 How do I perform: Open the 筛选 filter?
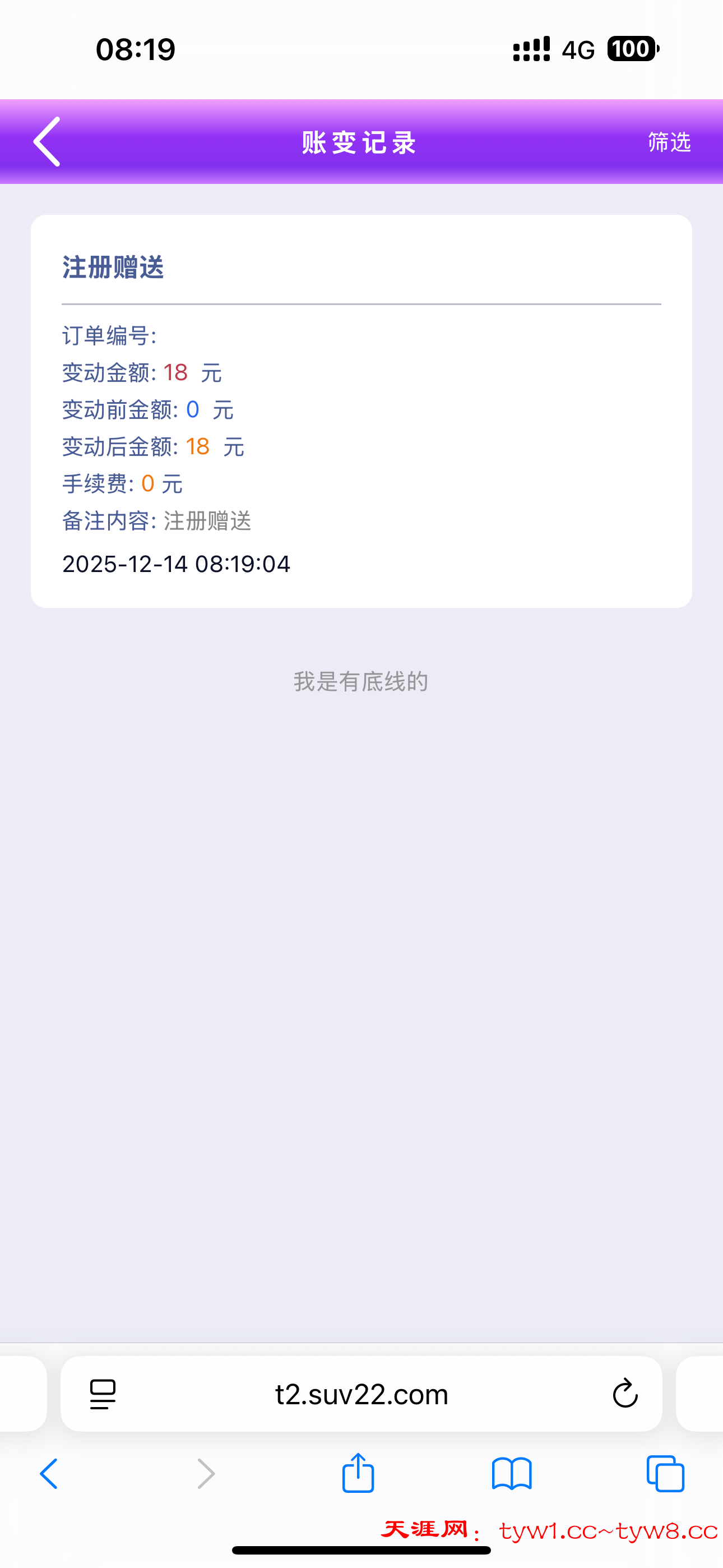tap(669, 142)
